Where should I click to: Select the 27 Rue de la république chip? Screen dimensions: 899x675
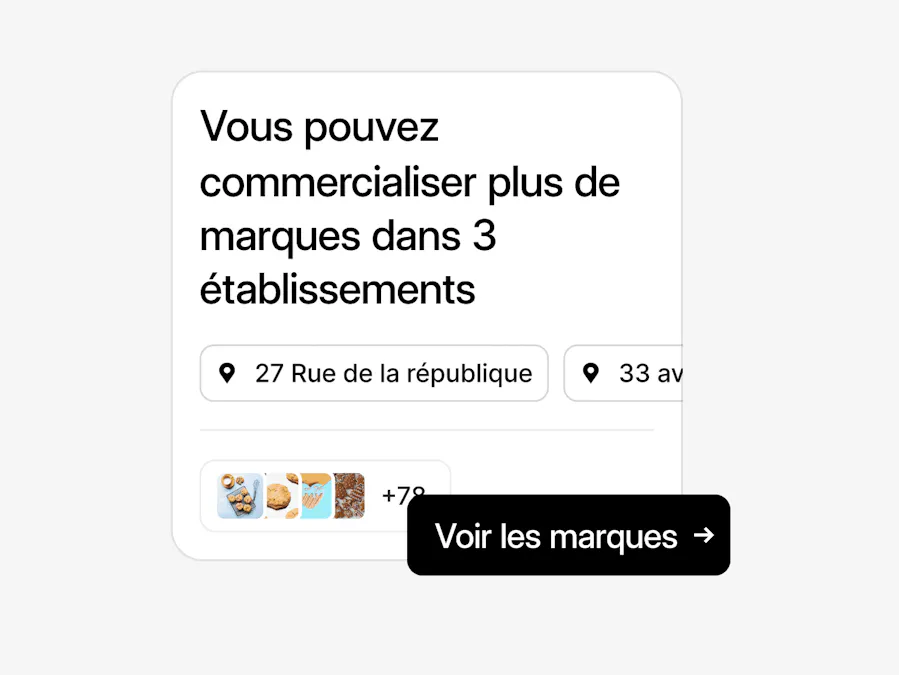(374, 373)
